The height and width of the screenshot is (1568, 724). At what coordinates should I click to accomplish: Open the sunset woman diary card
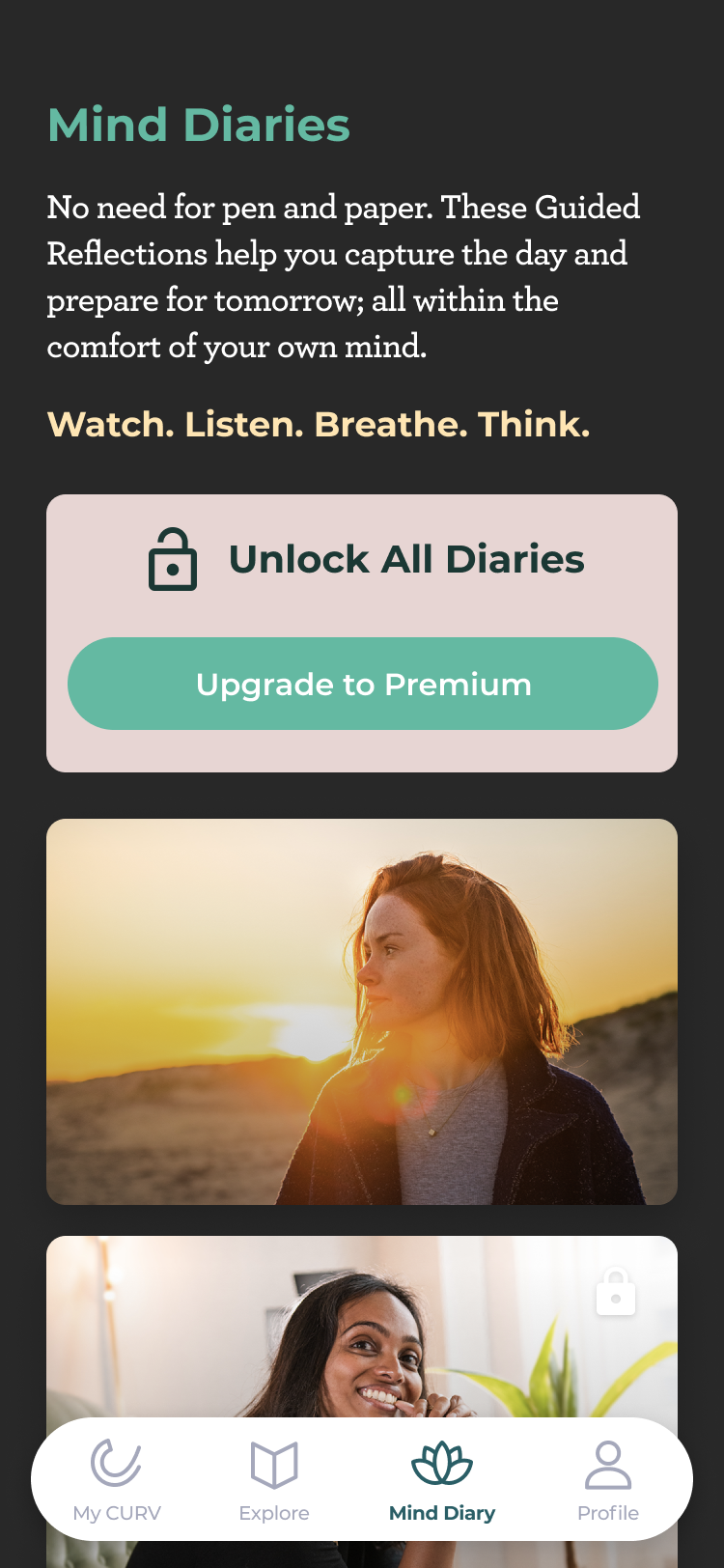[362, 1012]
